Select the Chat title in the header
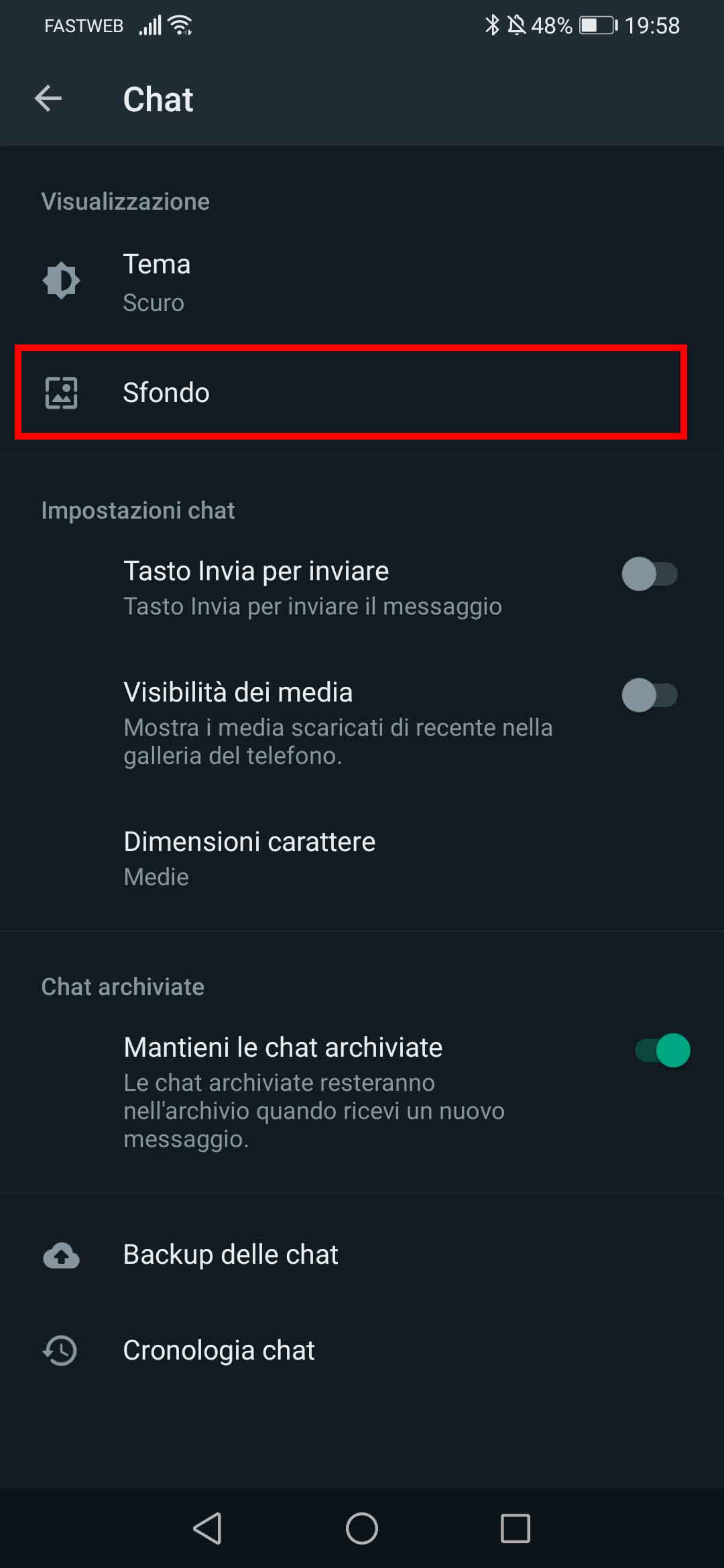Image resolution: width=724 pixels, height=1568 pixels. pyautogui.click(x=158, y=99)
